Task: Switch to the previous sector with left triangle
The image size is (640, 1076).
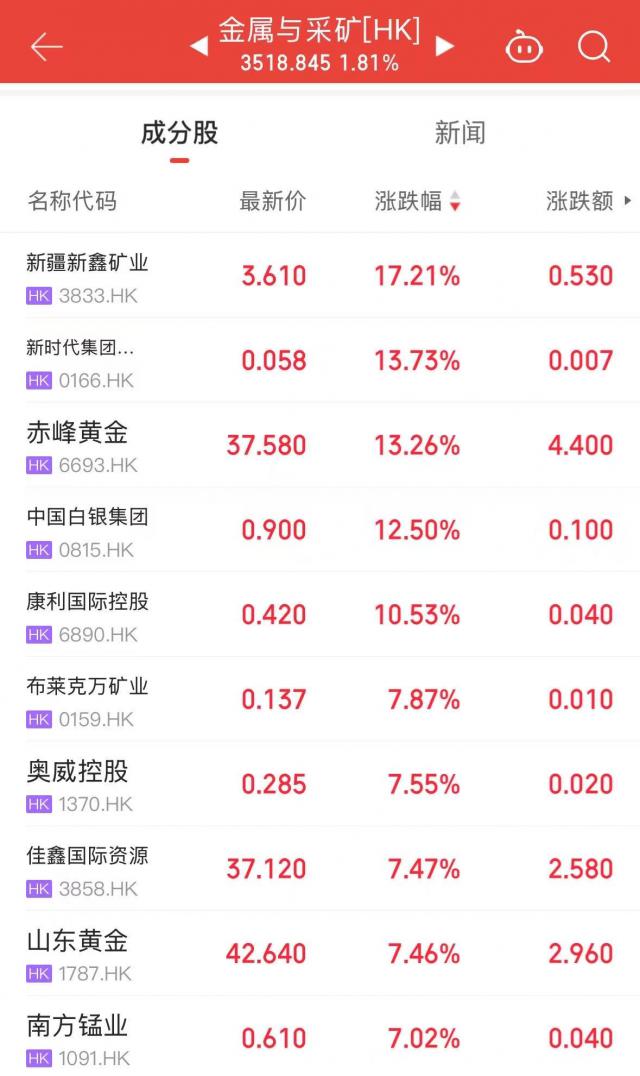Action: pyautogui.click(x=199, y=46)
